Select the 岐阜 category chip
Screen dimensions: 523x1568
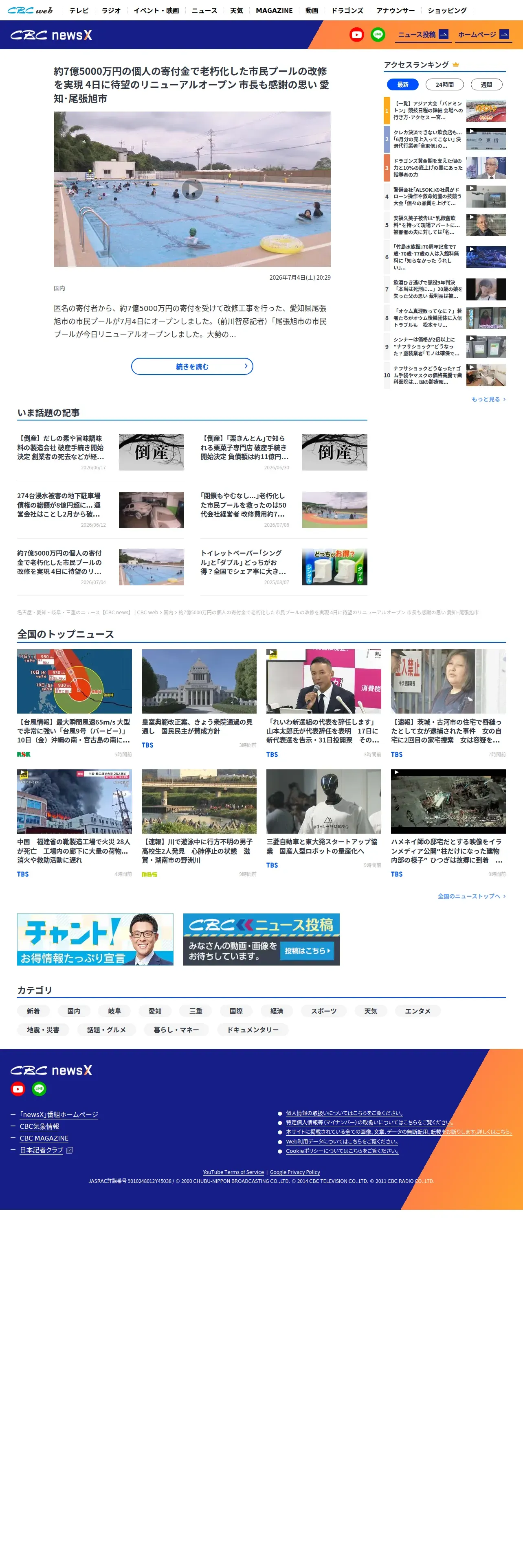(114, 1011)
